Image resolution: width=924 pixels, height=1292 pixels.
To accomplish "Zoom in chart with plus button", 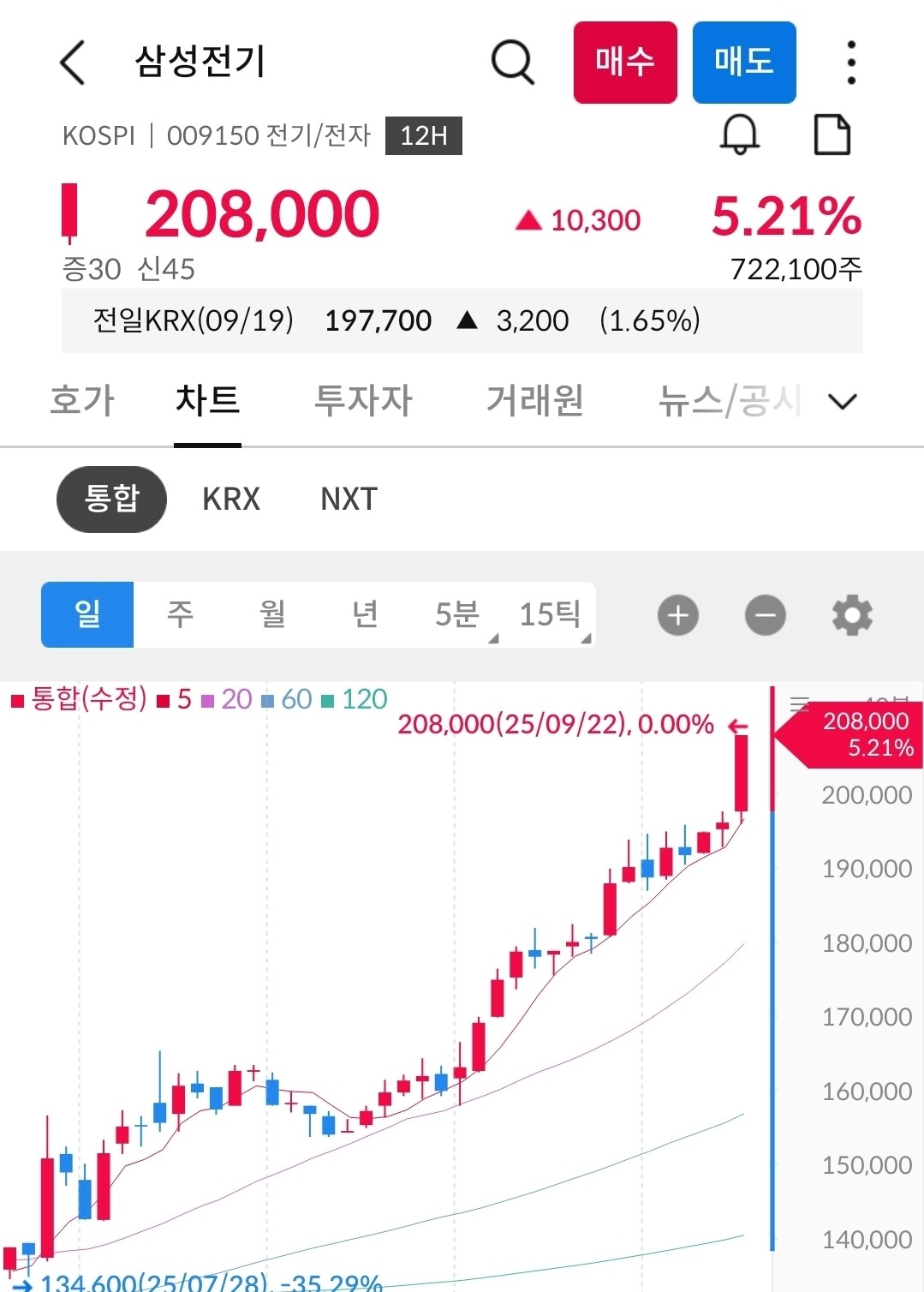I will pos(678,615).
